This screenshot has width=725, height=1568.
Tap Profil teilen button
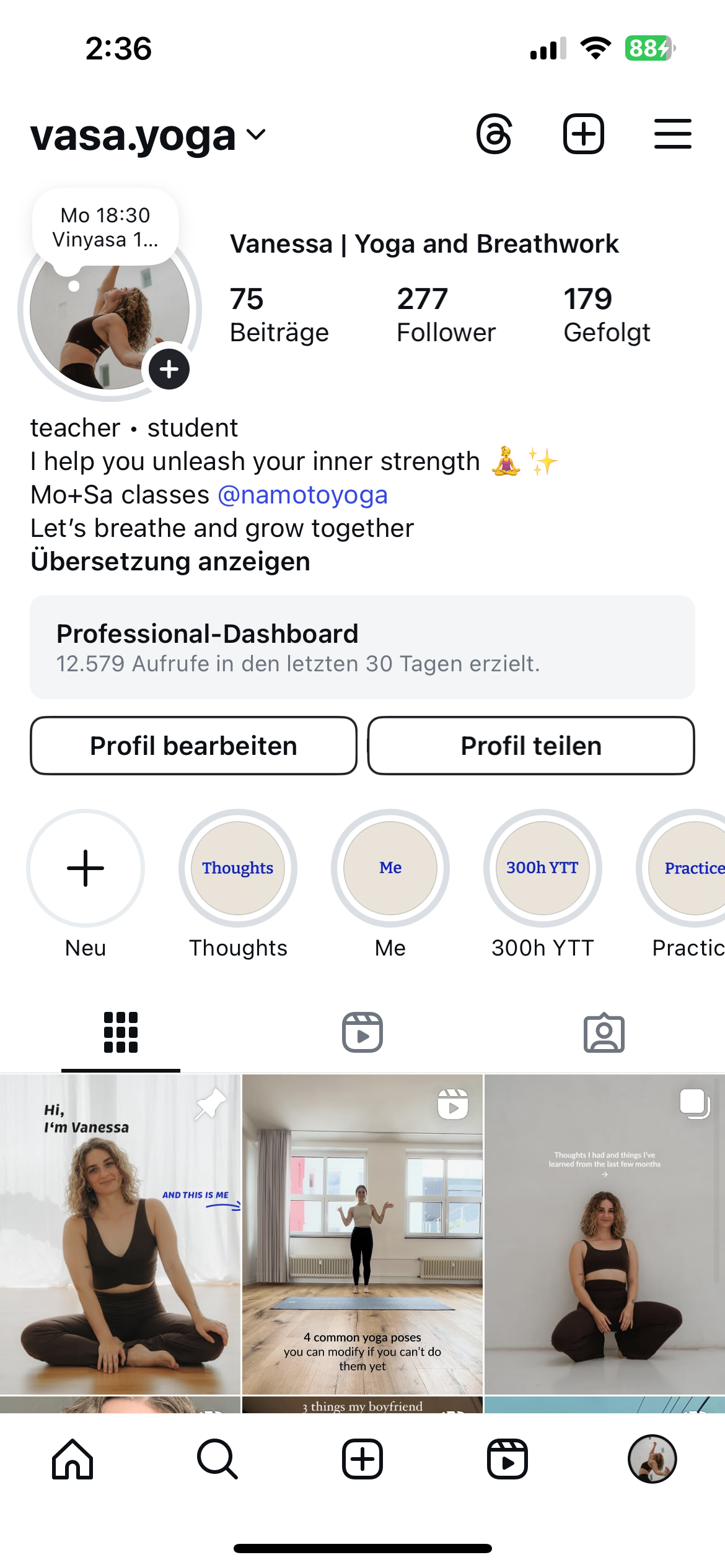pyautogui.click(x=531, y=746)
